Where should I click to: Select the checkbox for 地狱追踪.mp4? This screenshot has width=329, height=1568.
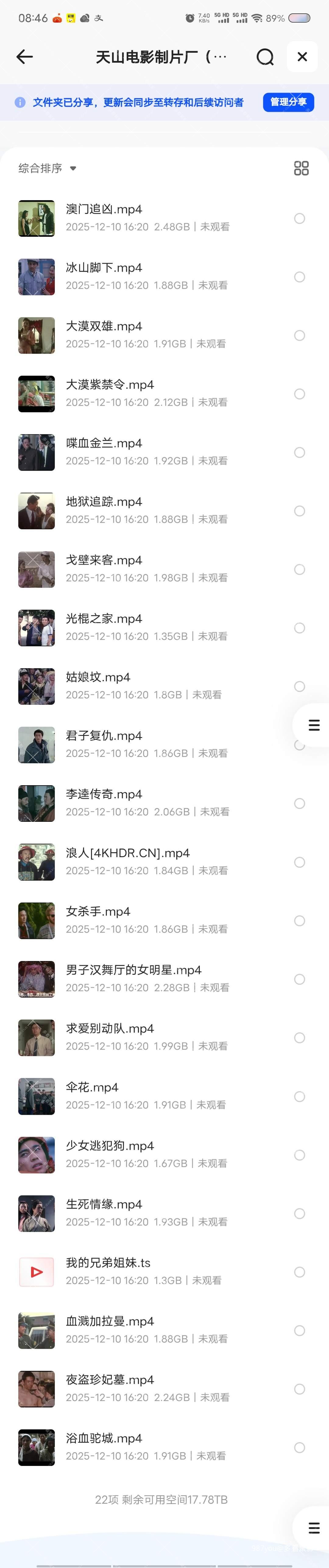pos(299,511)
